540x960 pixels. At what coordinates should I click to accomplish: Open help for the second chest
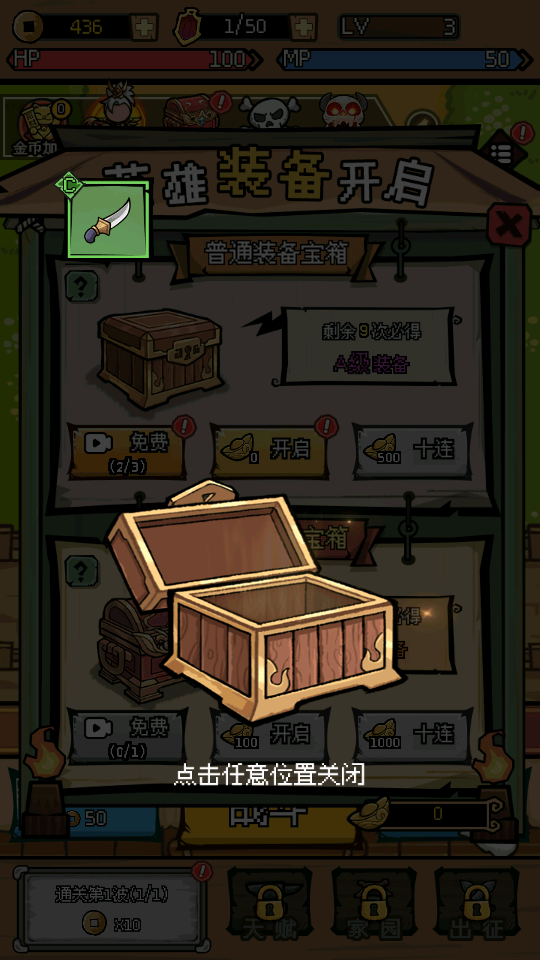[81, 572]
